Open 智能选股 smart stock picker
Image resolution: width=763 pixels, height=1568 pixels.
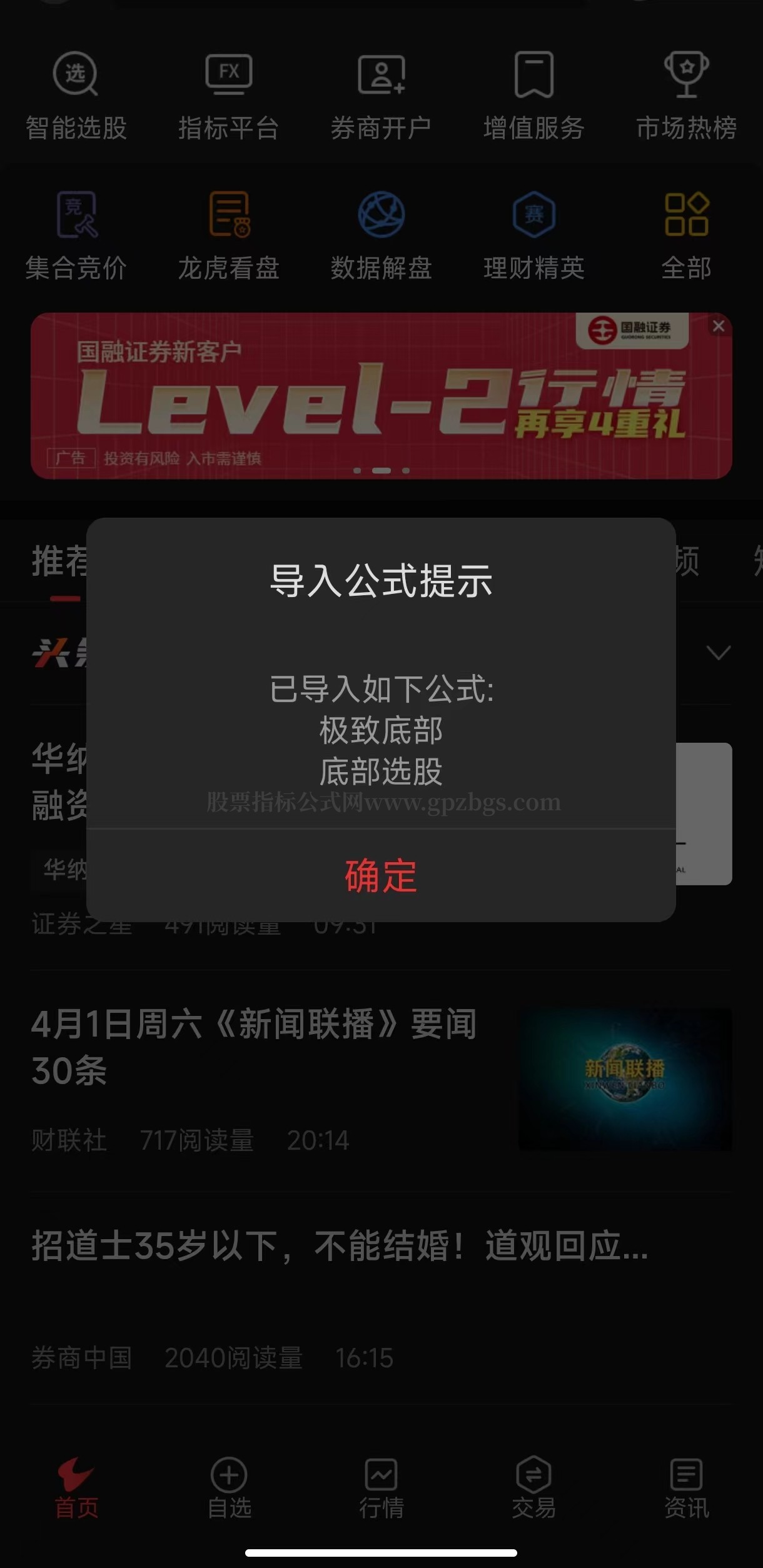(76, 95)
